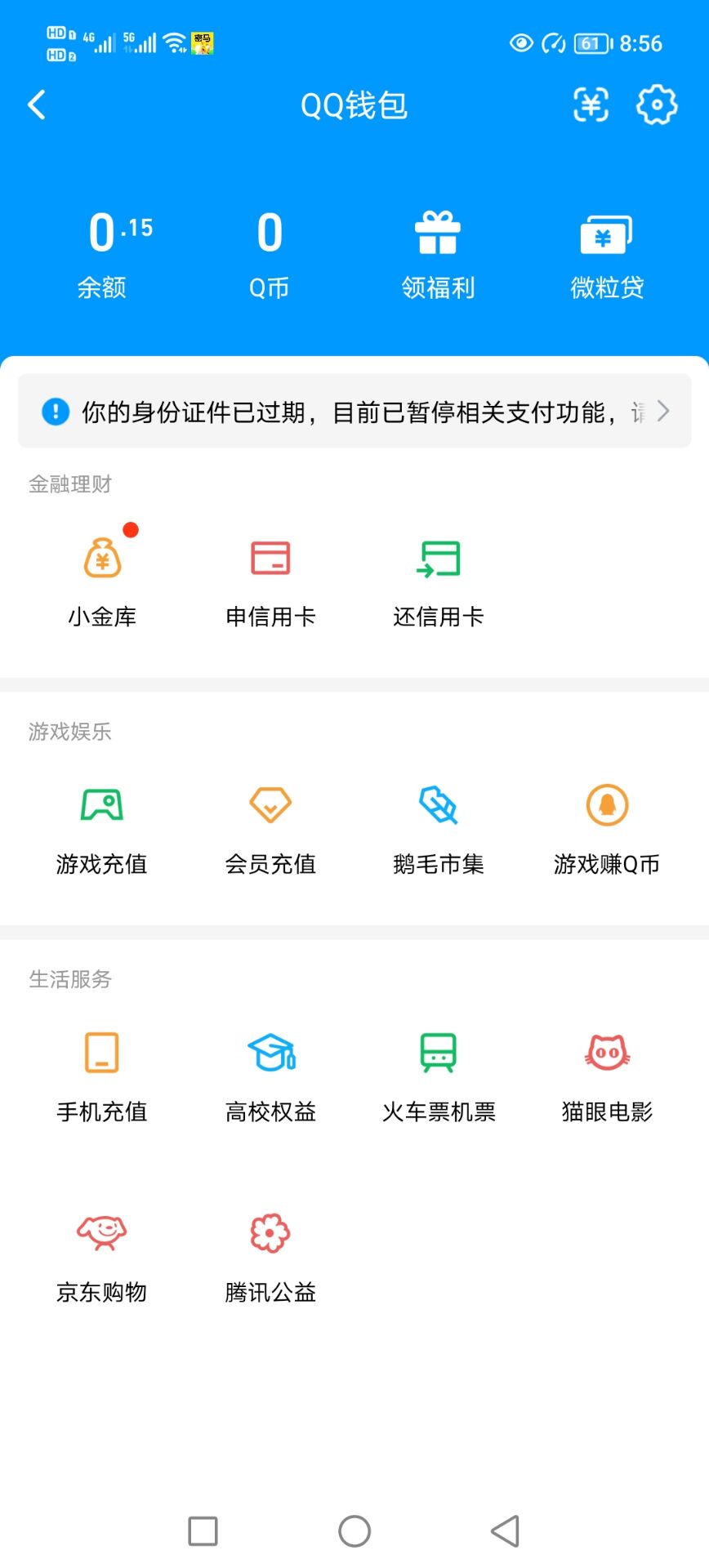Open the expired ID notice banner

pos(354,412)
